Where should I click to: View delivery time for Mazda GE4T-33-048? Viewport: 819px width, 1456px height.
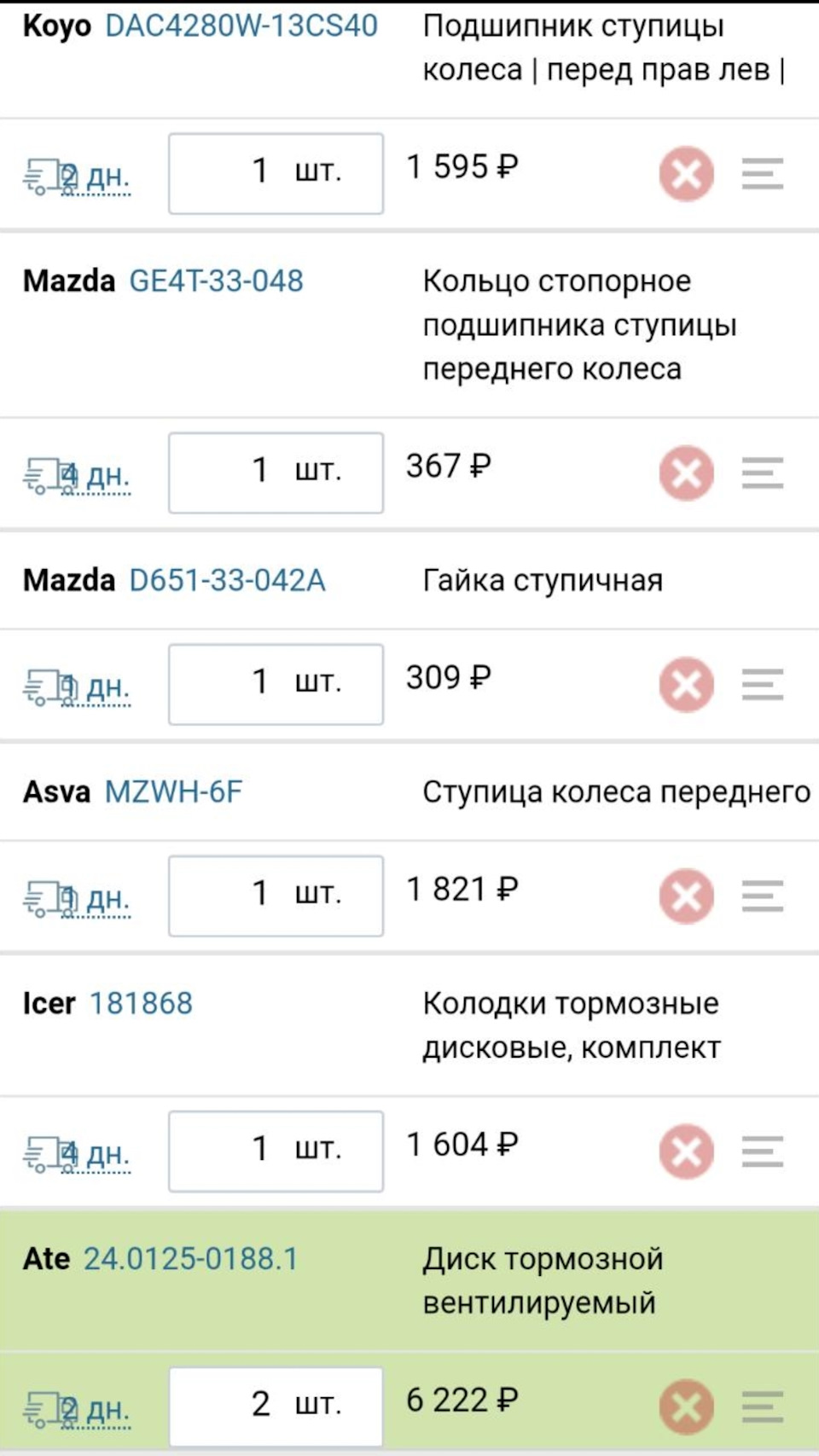pyautogui.click(x=77, y=475)
